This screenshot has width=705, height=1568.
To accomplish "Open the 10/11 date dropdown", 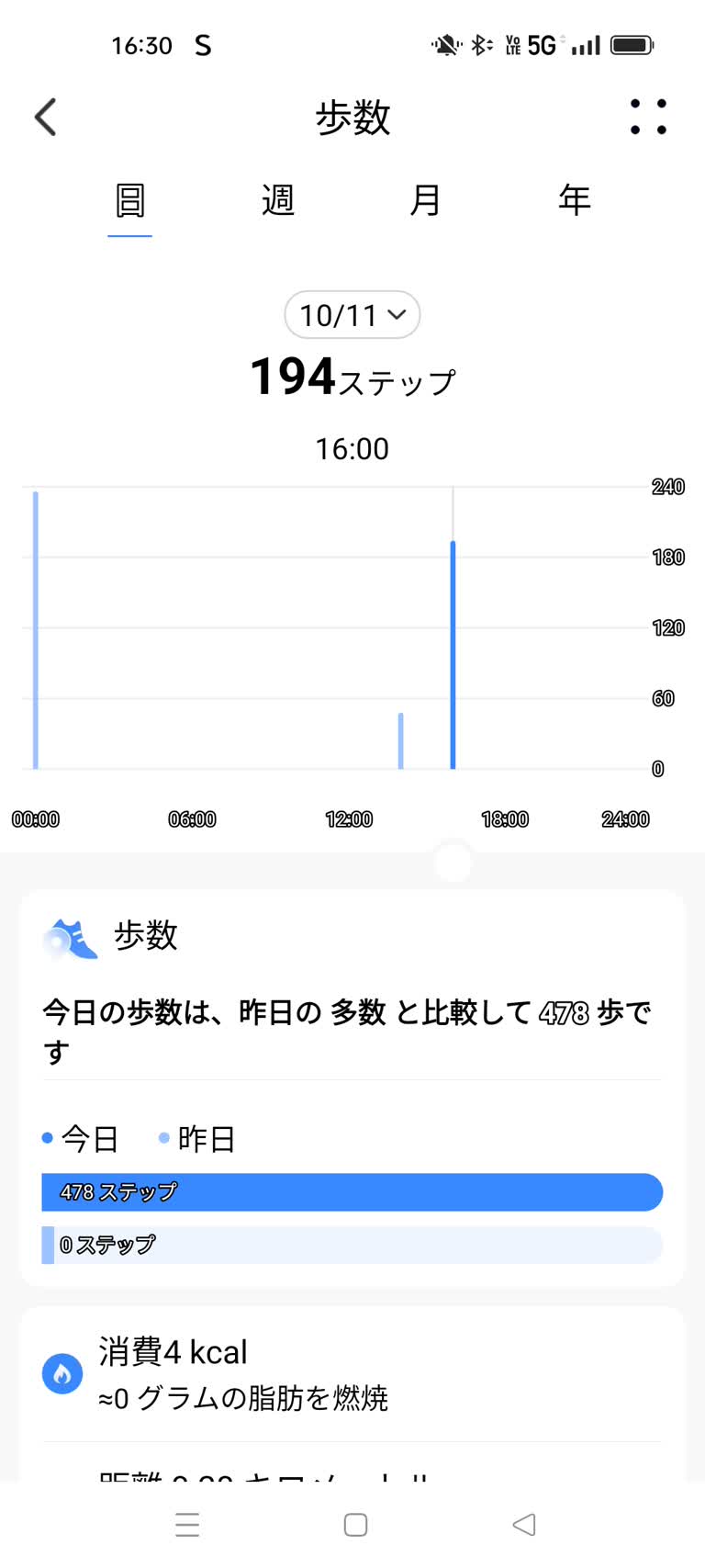I will (352, 315).
